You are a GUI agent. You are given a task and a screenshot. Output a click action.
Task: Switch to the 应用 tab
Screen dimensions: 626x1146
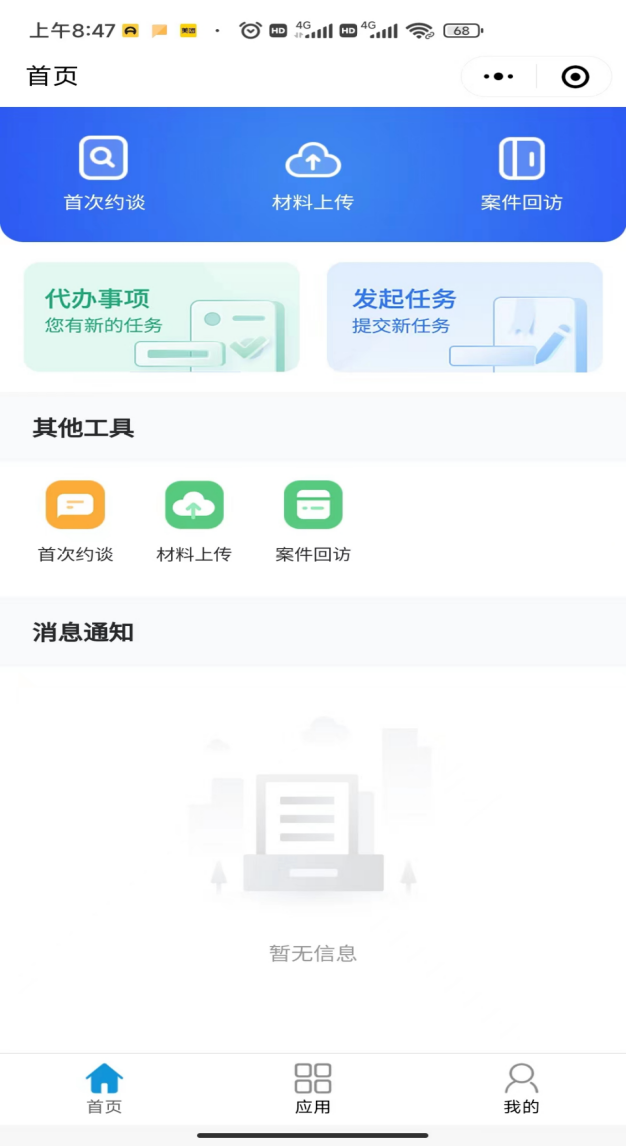tap(313, 1088)
